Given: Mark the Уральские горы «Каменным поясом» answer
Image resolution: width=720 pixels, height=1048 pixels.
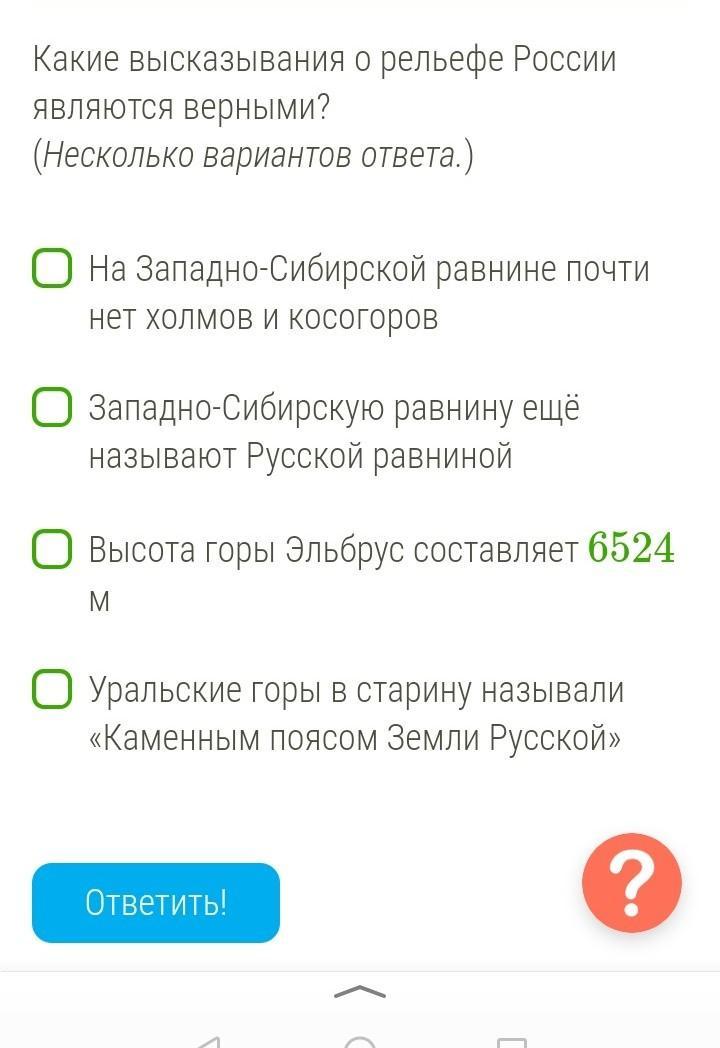Looking at the screenshot, I should (x=52, y=689).
